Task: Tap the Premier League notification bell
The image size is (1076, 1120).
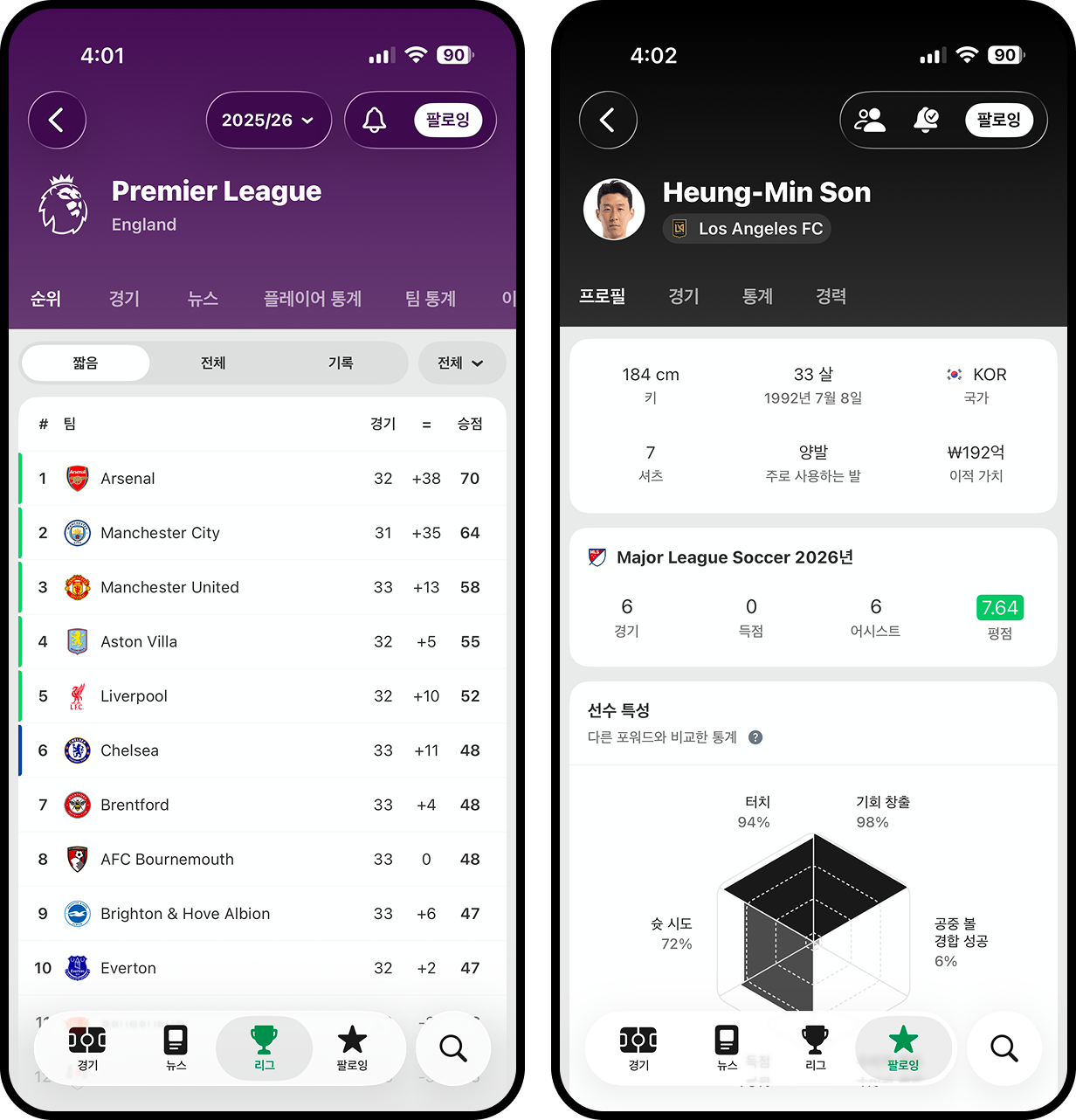Action: tap(375, 120)
